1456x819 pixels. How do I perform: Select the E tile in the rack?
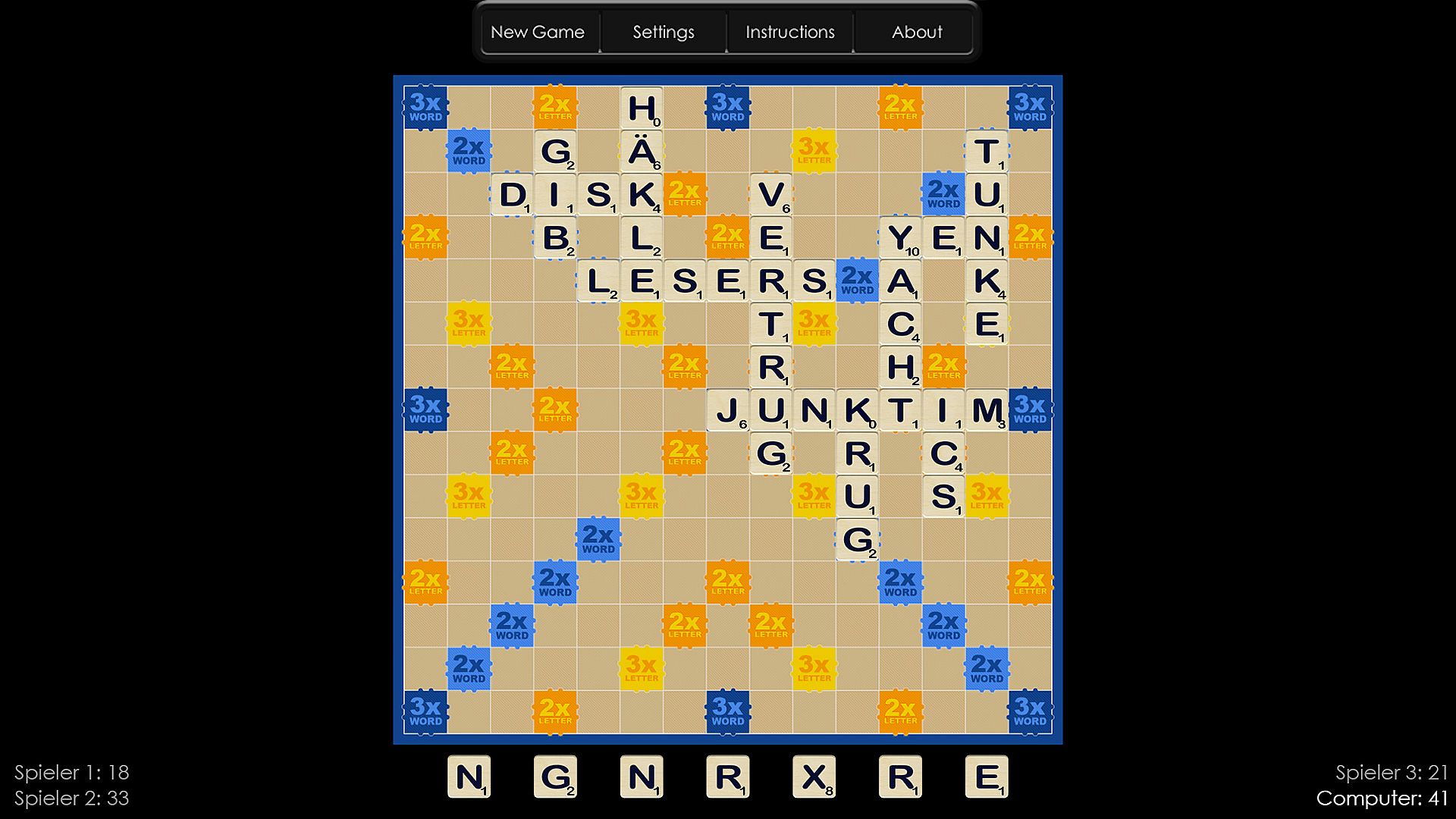986,777
